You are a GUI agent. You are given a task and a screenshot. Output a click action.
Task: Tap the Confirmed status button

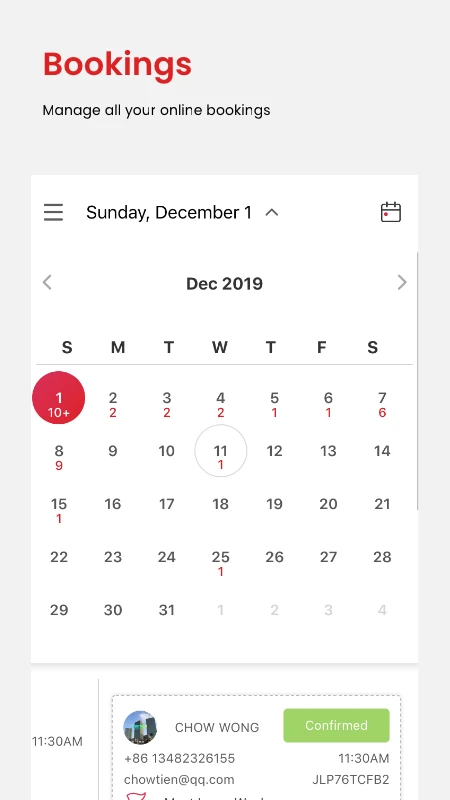(x=336, y=725)
